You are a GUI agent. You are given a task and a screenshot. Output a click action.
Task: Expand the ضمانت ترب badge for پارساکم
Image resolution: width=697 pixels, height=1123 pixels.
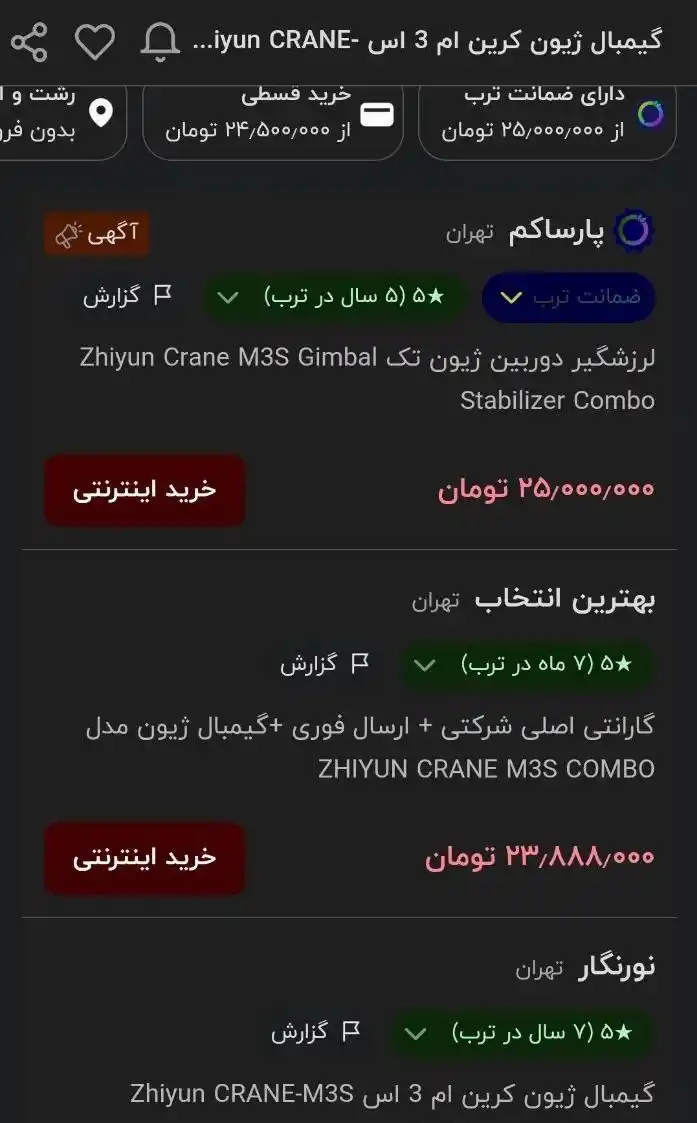(568, 297)
